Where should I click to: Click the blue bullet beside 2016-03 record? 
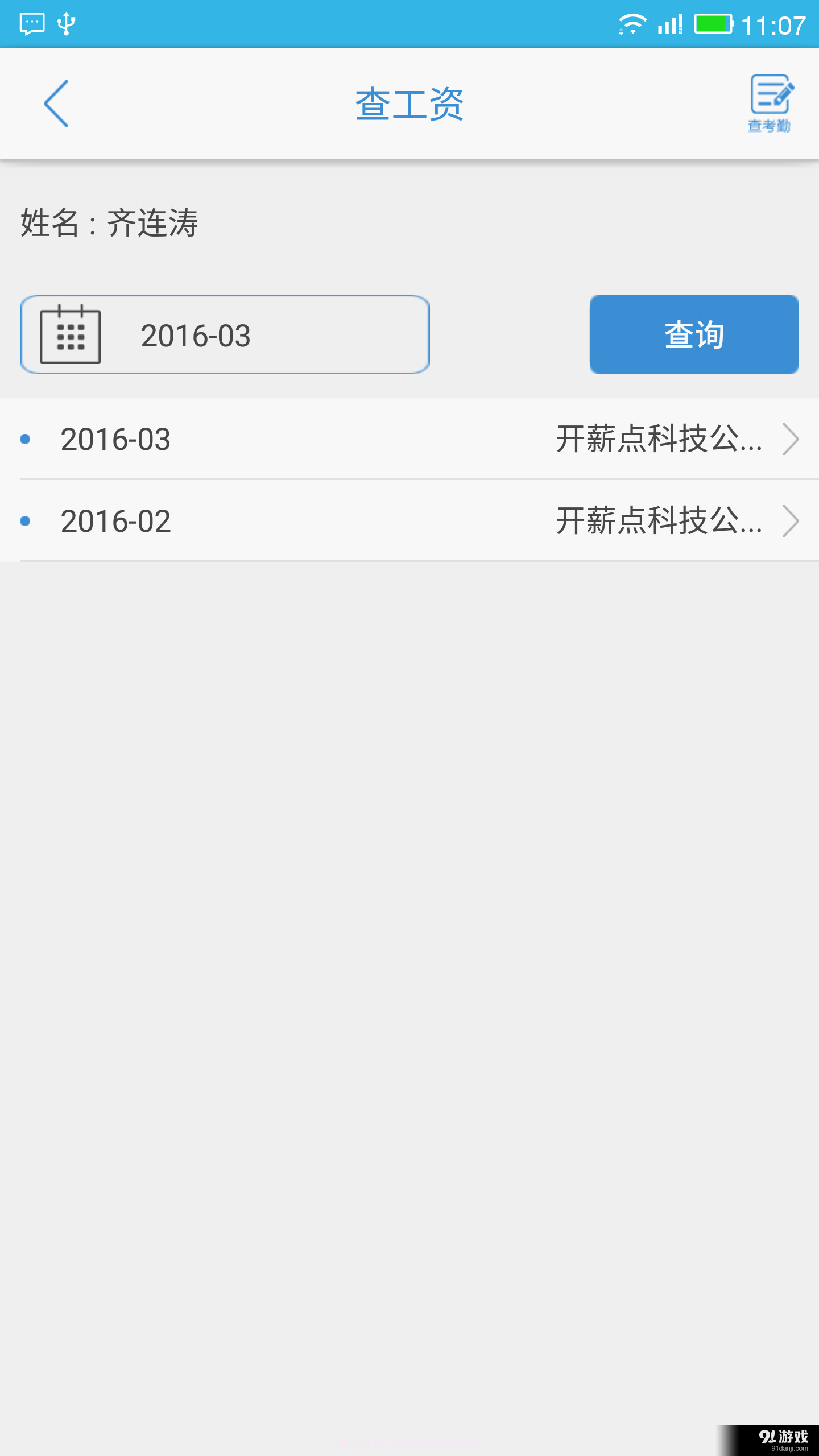pyautogui.click(x=25, y=439)
